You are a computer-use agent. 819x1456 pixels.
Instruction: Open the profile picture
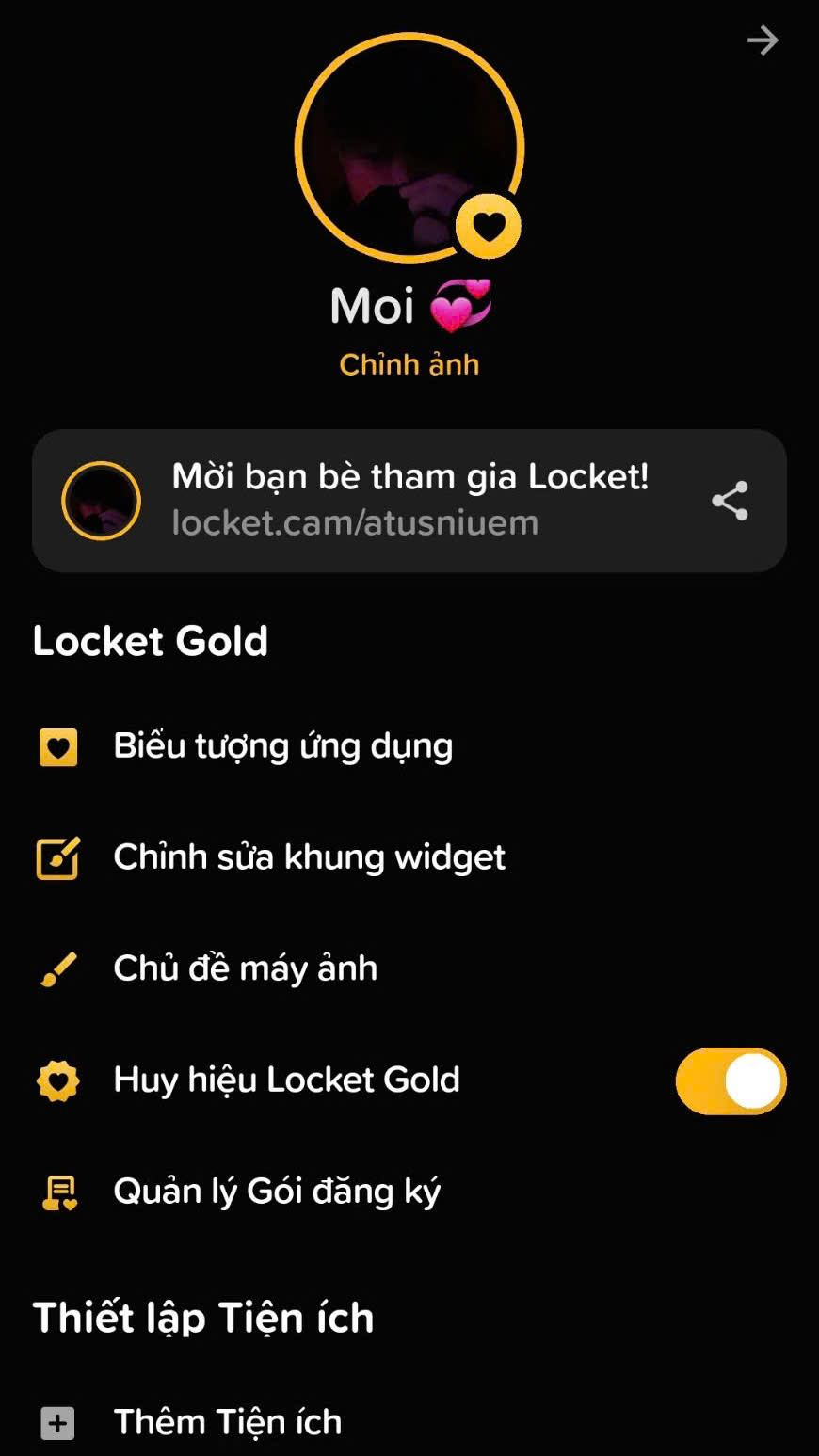[409, 148]
